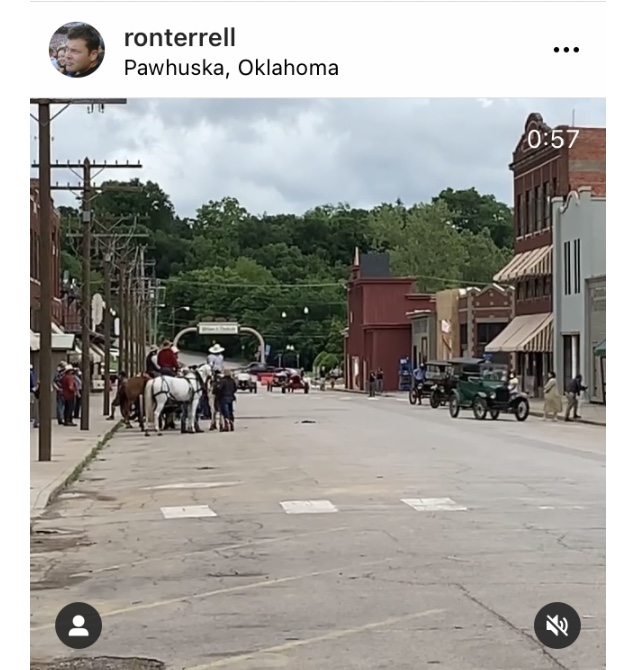
Task: Open ronterrell's profile picture
Action: (77, 50)
